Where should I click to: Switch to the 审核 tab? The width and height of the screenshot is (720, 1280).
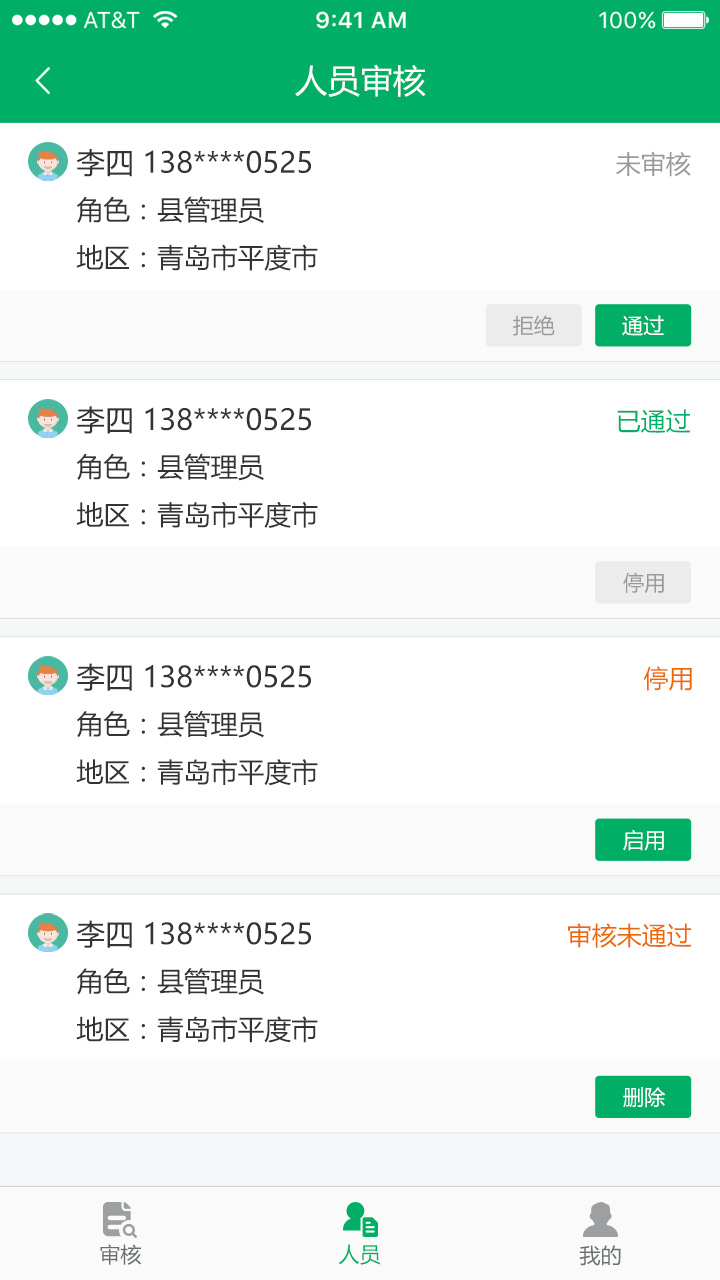(x=120, y=1234)
